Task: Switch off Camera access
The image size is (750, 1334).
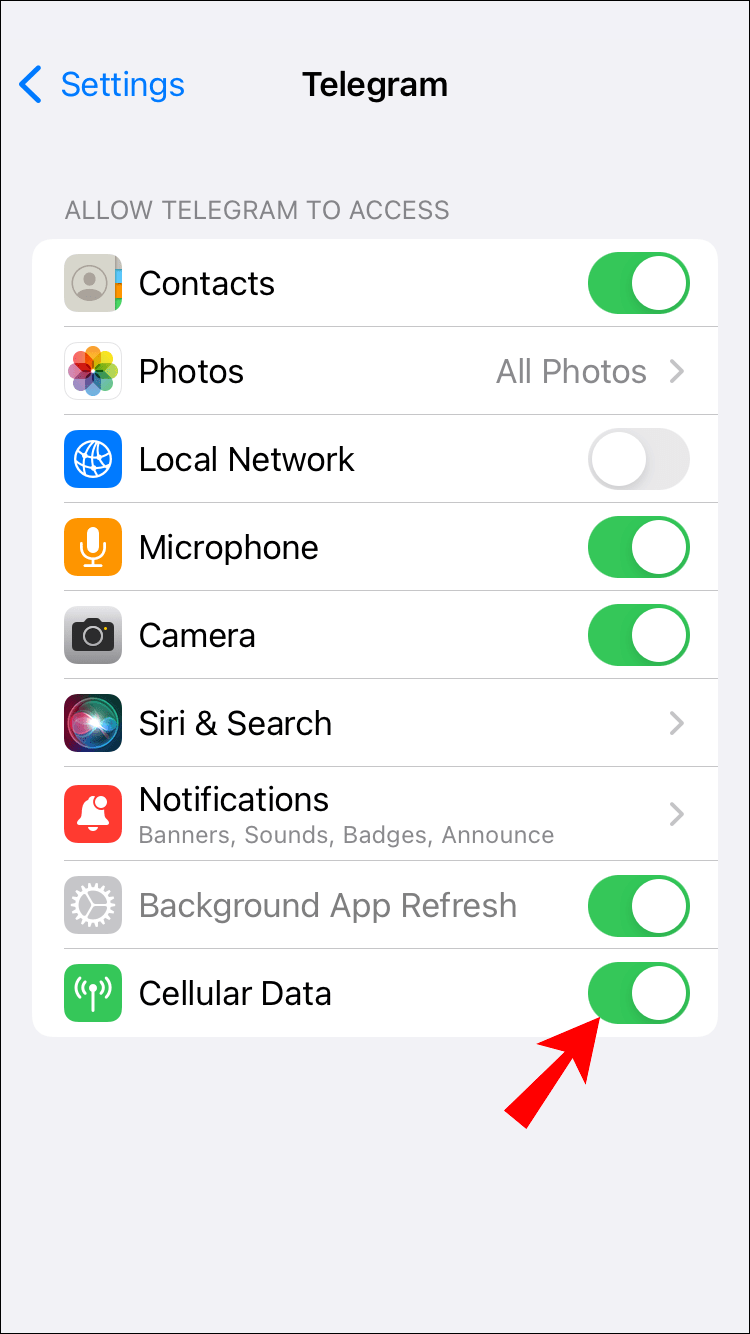Action: point(639,635)
